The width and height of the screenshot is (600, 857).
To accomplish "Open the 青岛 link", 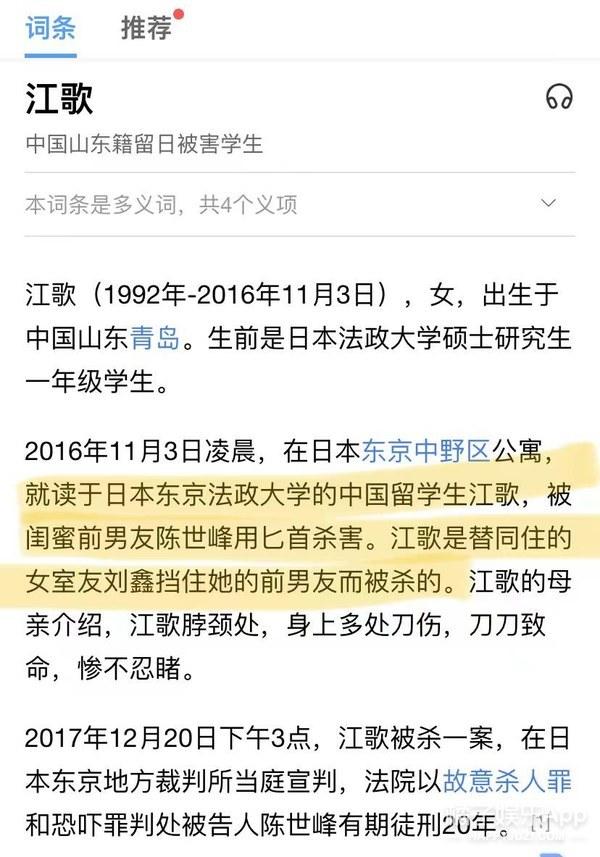I will 156,337.
